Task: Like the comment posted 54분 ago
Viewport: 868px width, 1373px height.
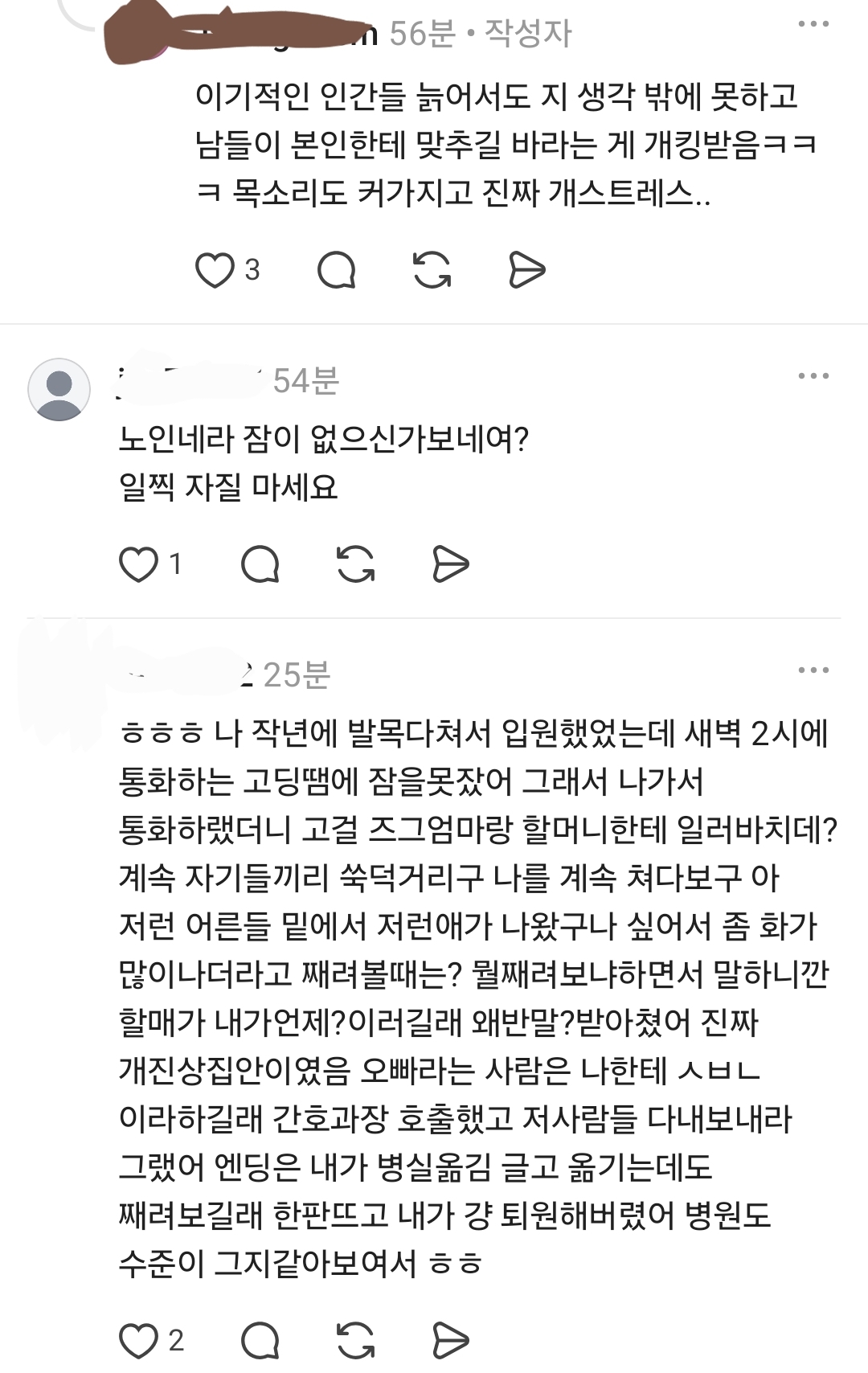Action: click(x=138, y=564)
